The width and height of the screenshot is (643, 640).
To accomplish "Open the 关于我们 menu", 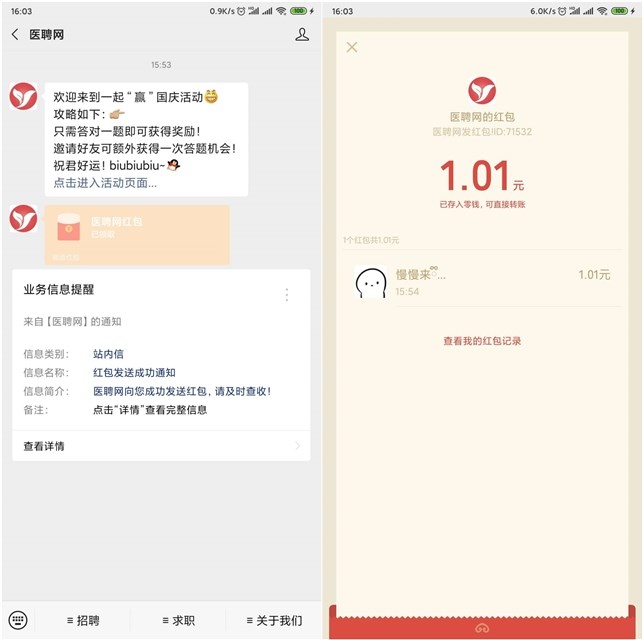I will coord(274,621).
